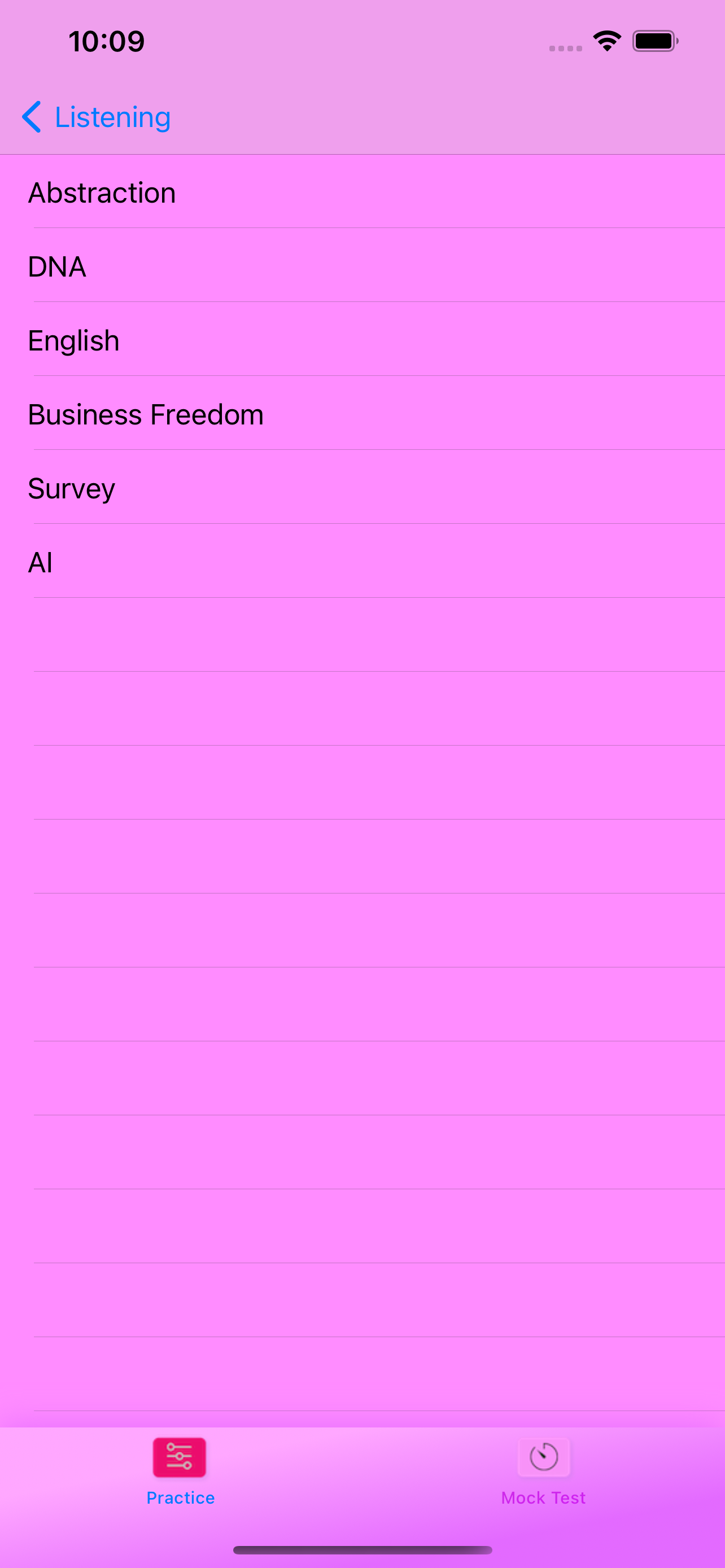725x1568 pixels.
Task: Switch to the Practice tab
Action: [x=180, y=1472]
